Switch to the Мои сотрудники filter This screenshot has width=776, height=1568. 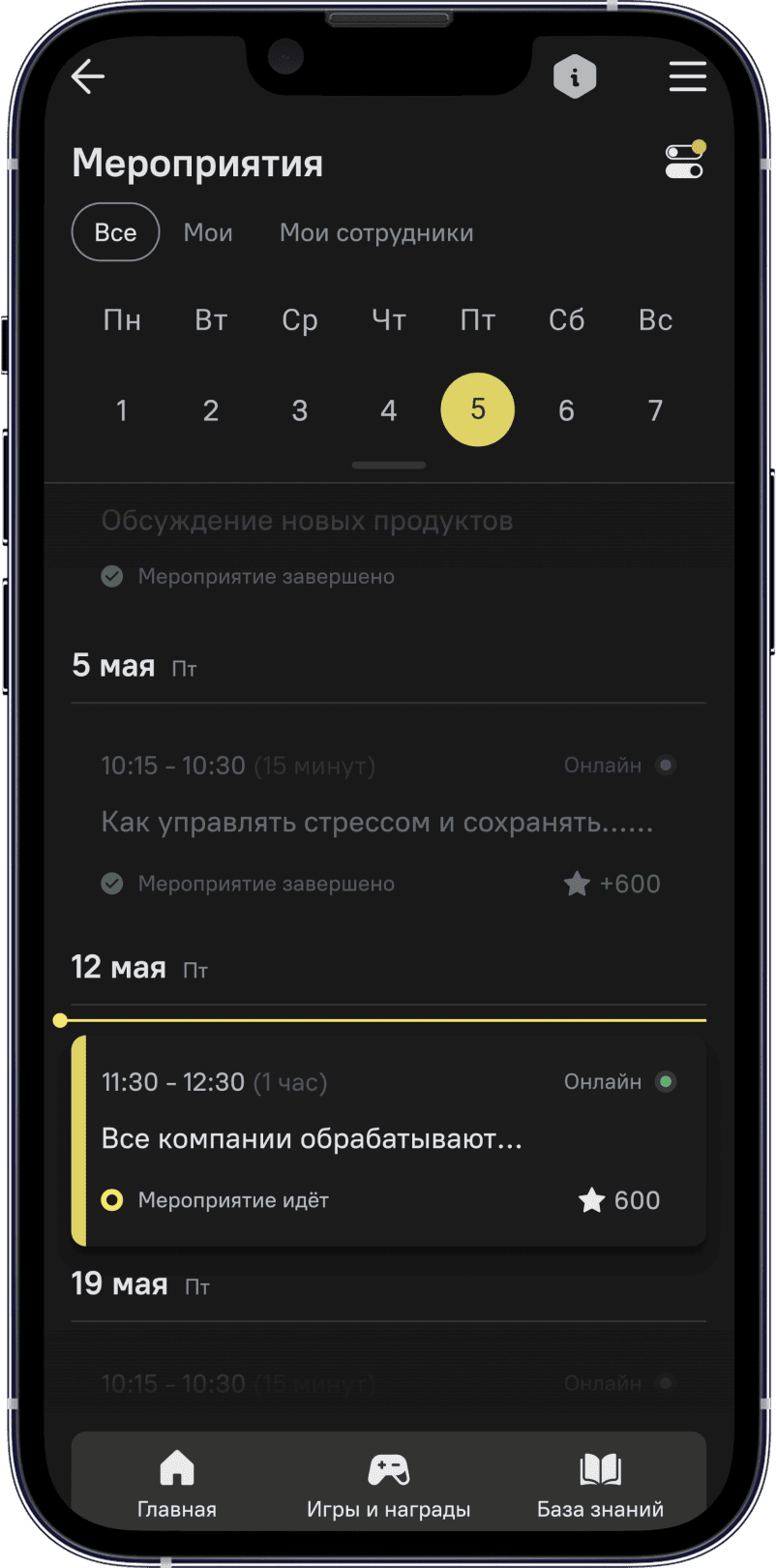(376, 232)
